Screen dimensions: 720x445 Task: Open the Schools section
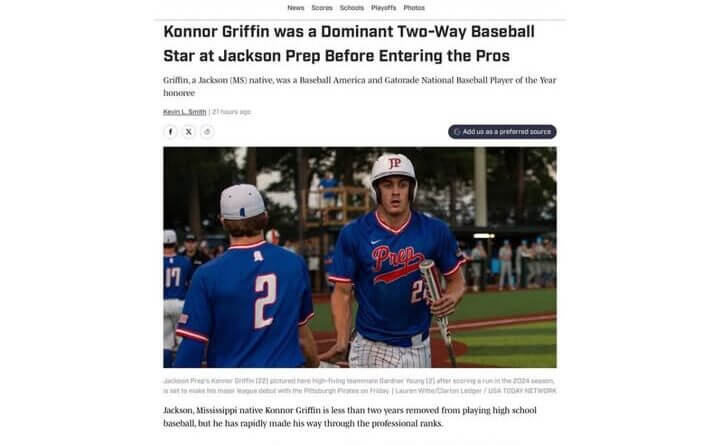point(352,8)
